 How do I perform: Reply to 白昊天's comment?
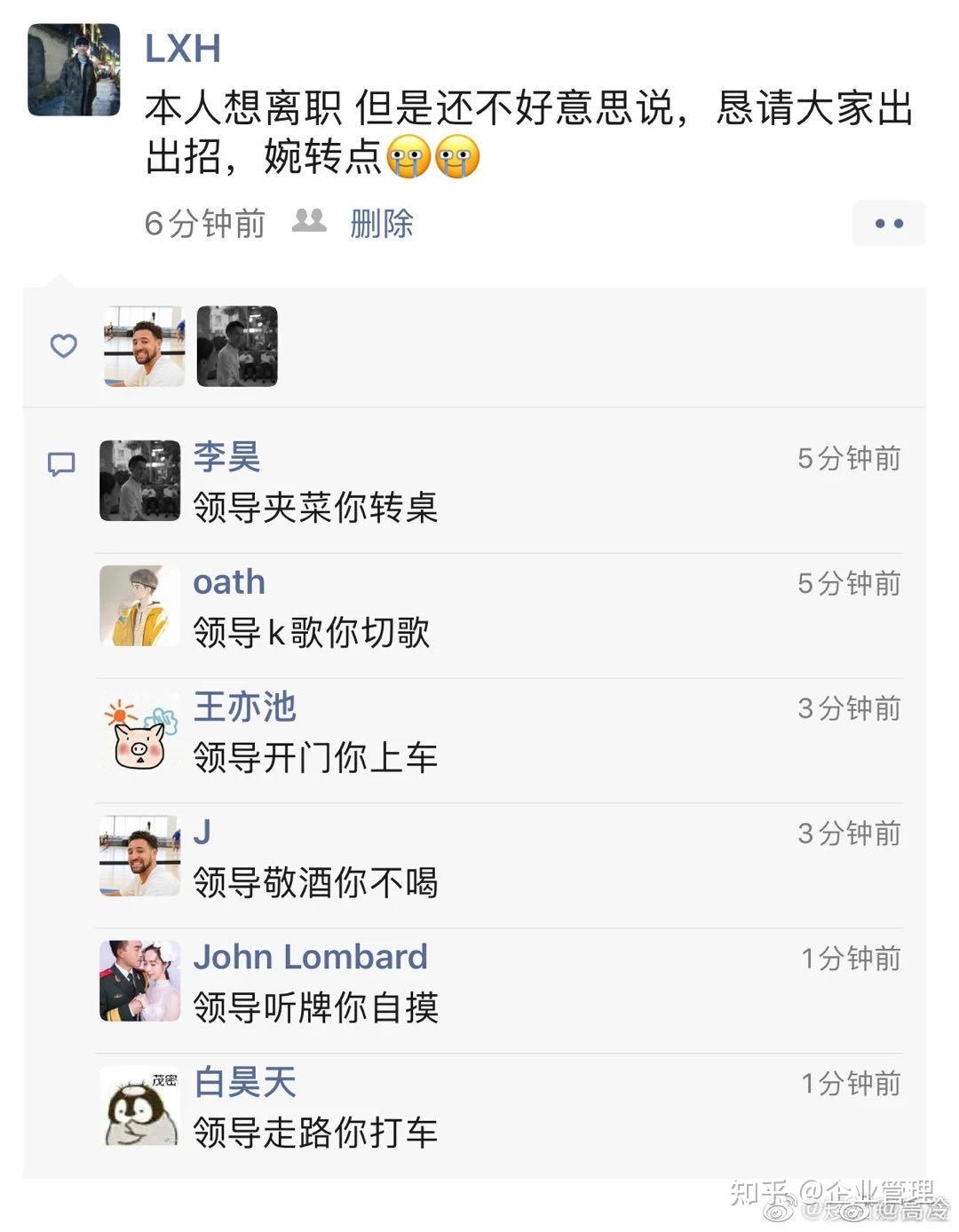tap(315, 1133)
